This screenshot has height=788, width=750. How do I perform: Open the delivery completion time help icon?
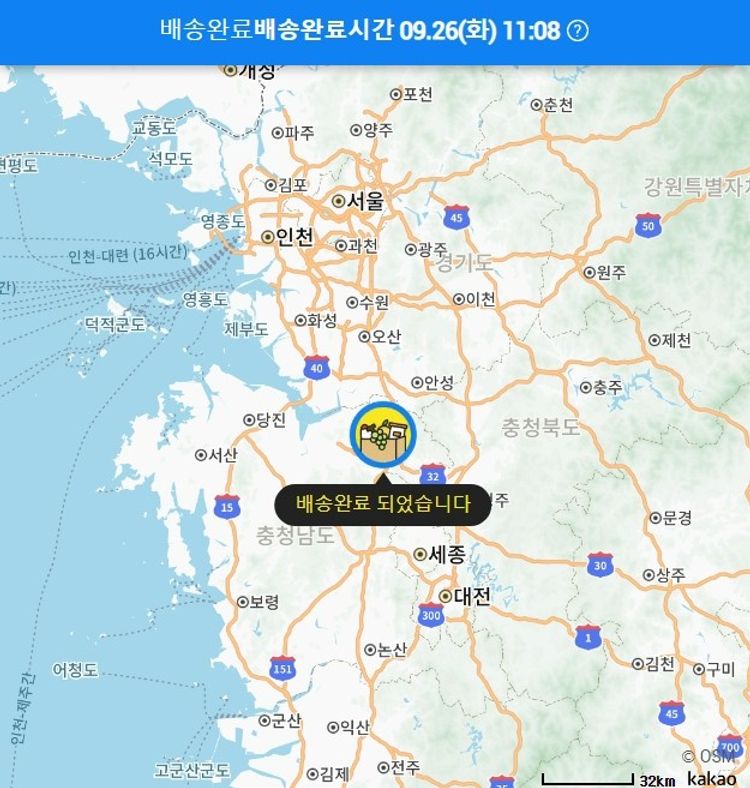578,30
